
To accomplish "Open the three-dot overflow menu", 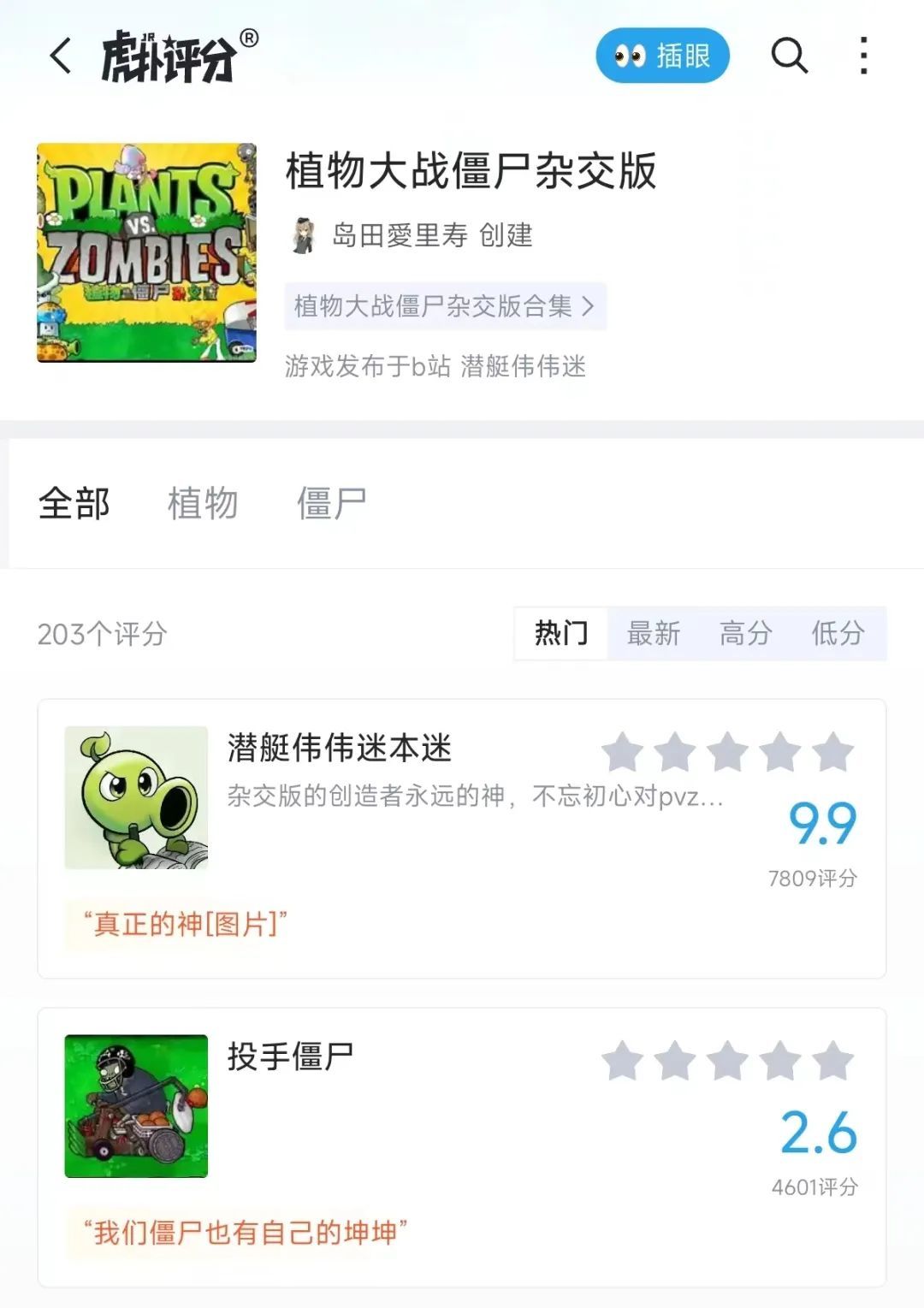I will click(864, 55).
